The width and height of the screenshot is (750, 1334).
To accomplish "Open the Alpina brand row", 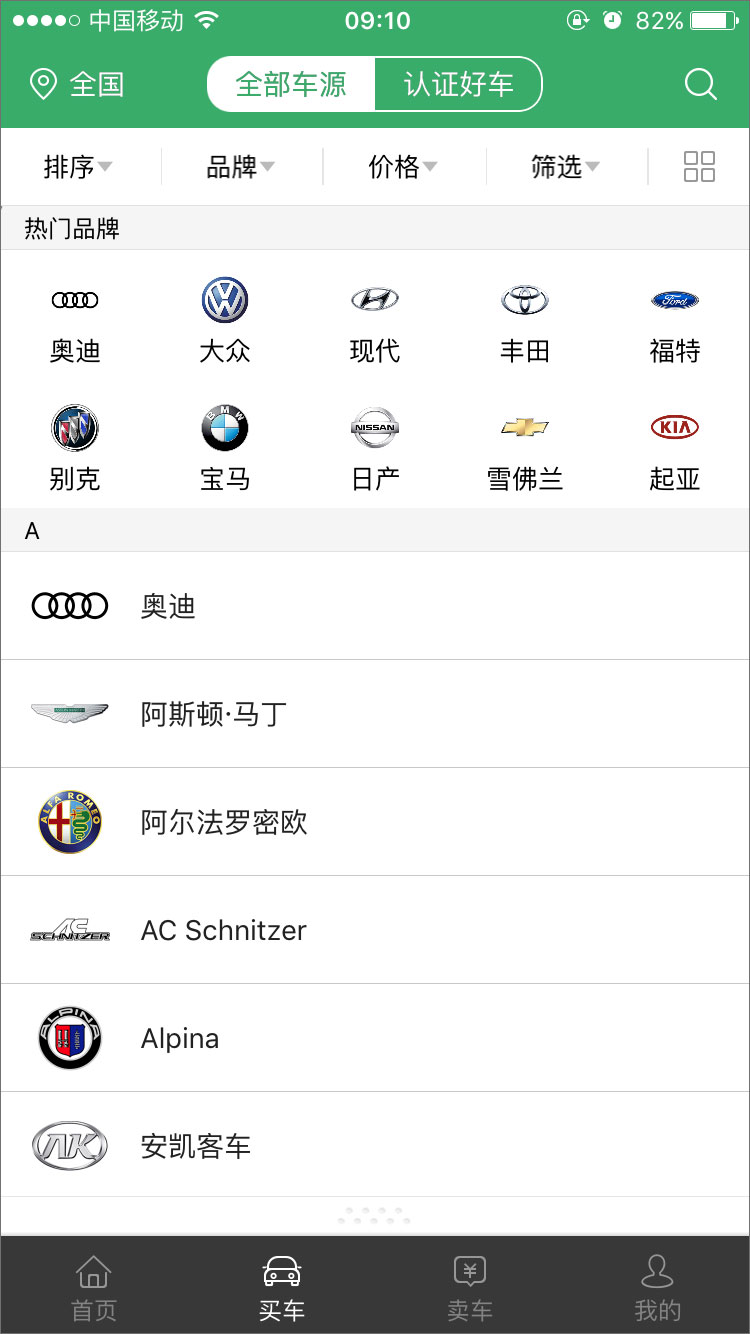I will [x=375, y=1038].
